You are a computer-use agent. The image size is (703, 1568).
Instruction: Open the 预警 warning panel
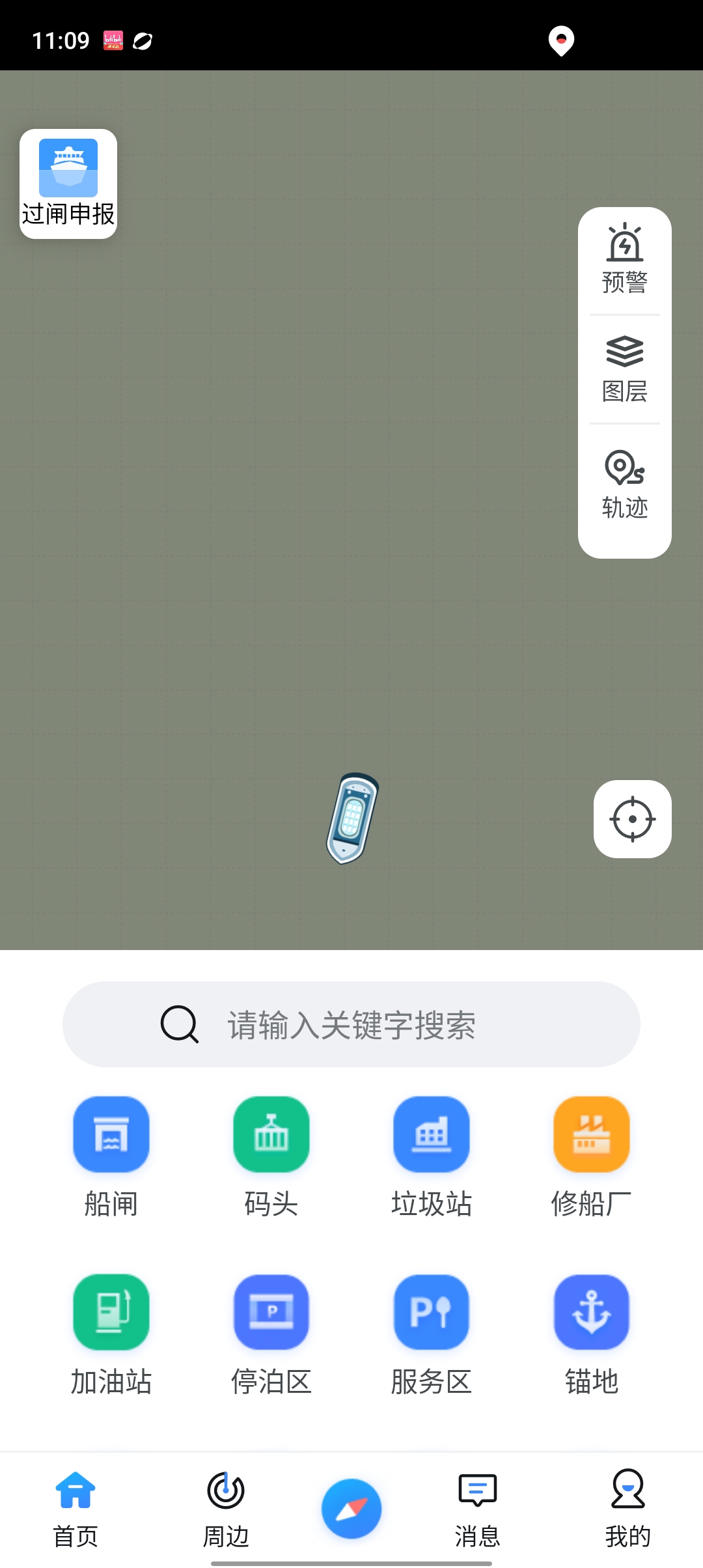[x=624, y=259]
